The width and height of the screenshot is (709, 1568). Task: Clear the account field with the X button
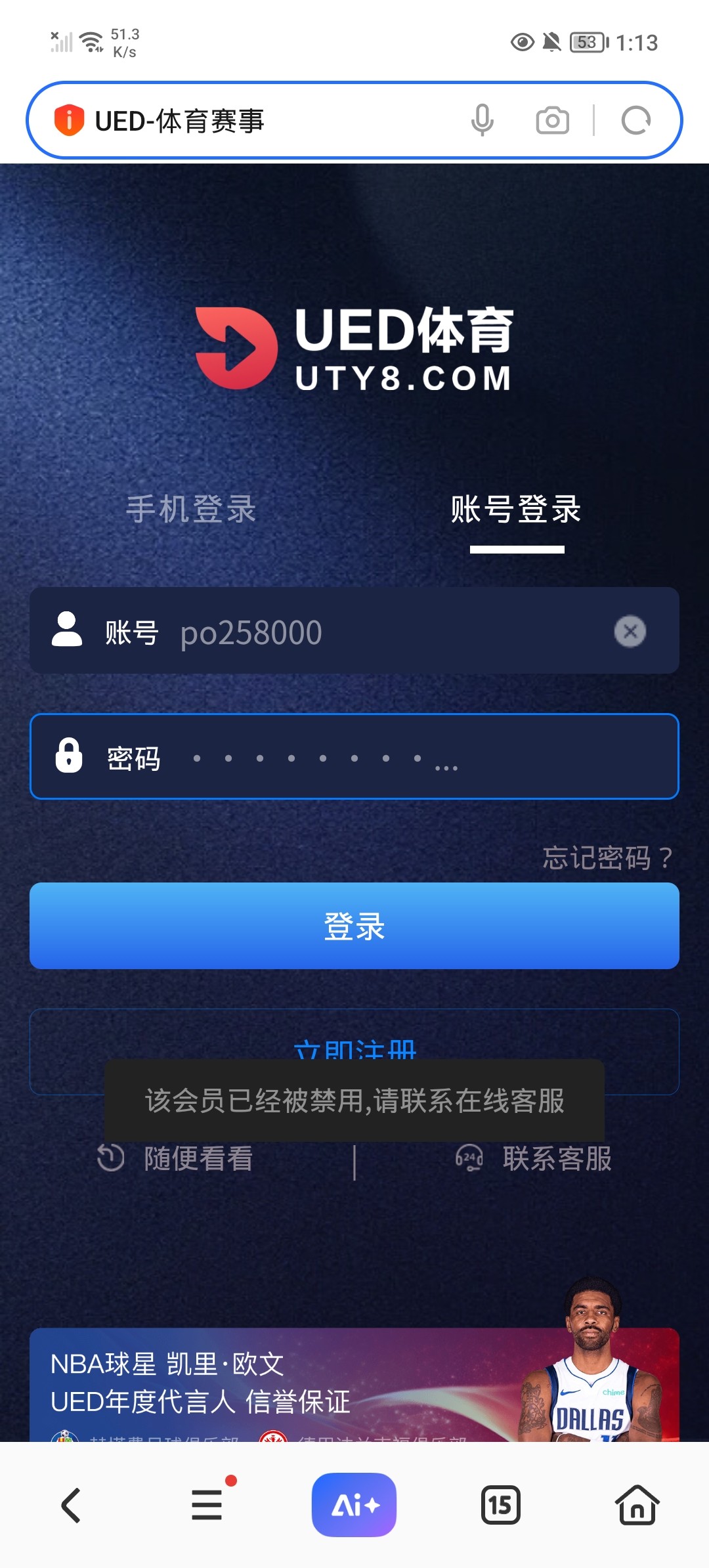630,632
